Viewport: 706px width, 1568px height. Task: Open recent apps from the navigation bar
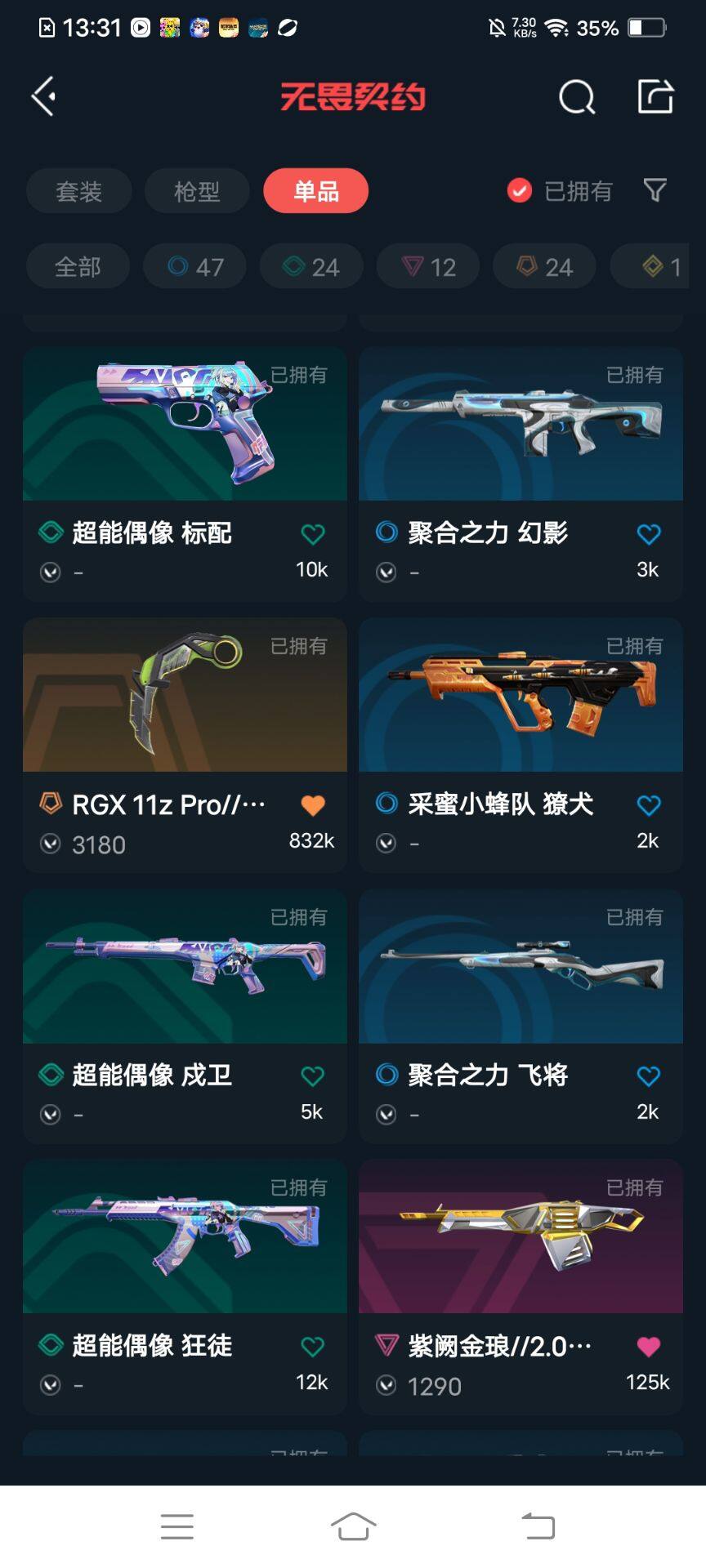pos(177,1526)
